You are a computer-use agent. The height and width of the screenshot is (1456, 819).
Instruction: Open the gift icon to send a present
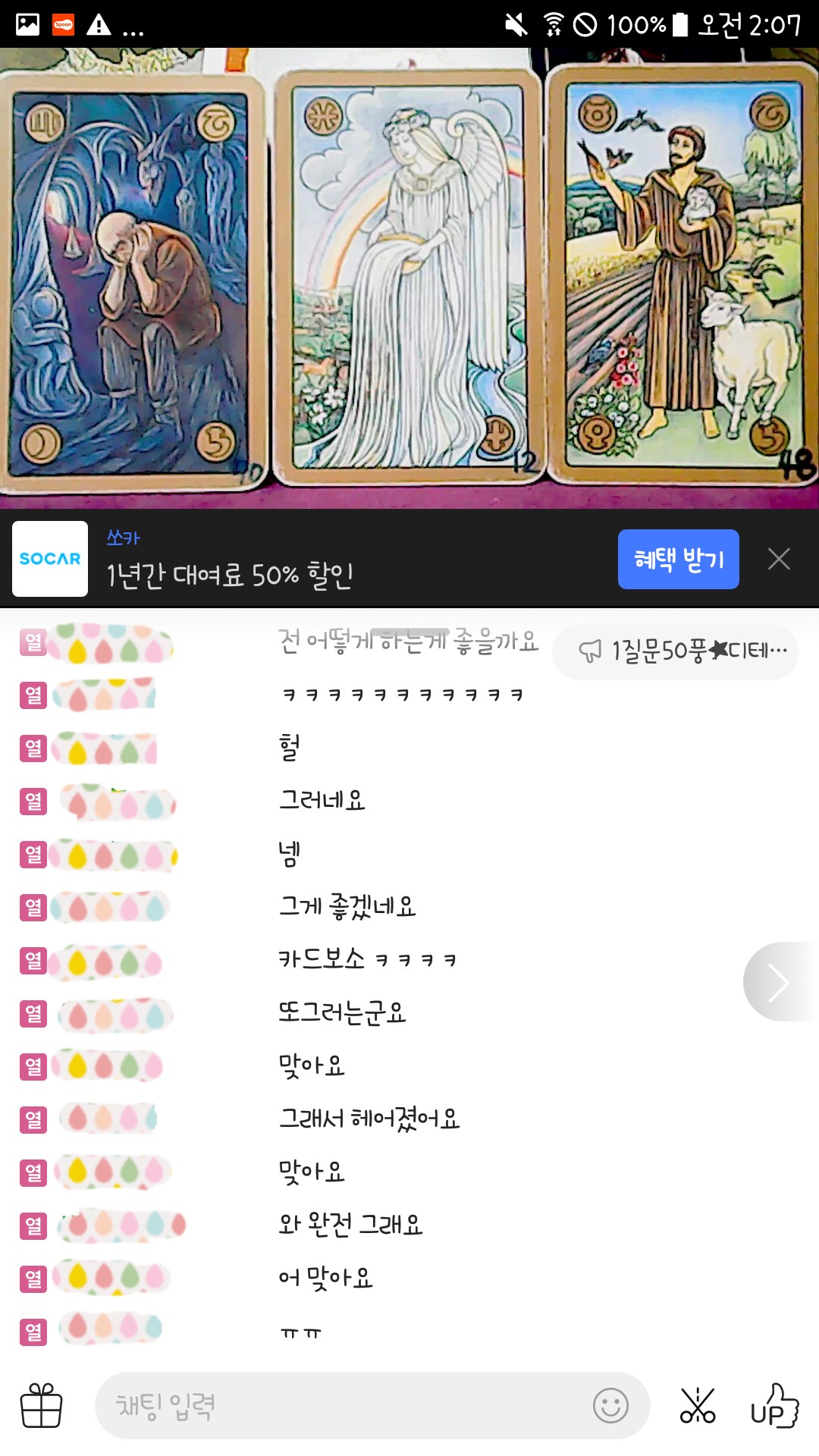(42, 1405)
